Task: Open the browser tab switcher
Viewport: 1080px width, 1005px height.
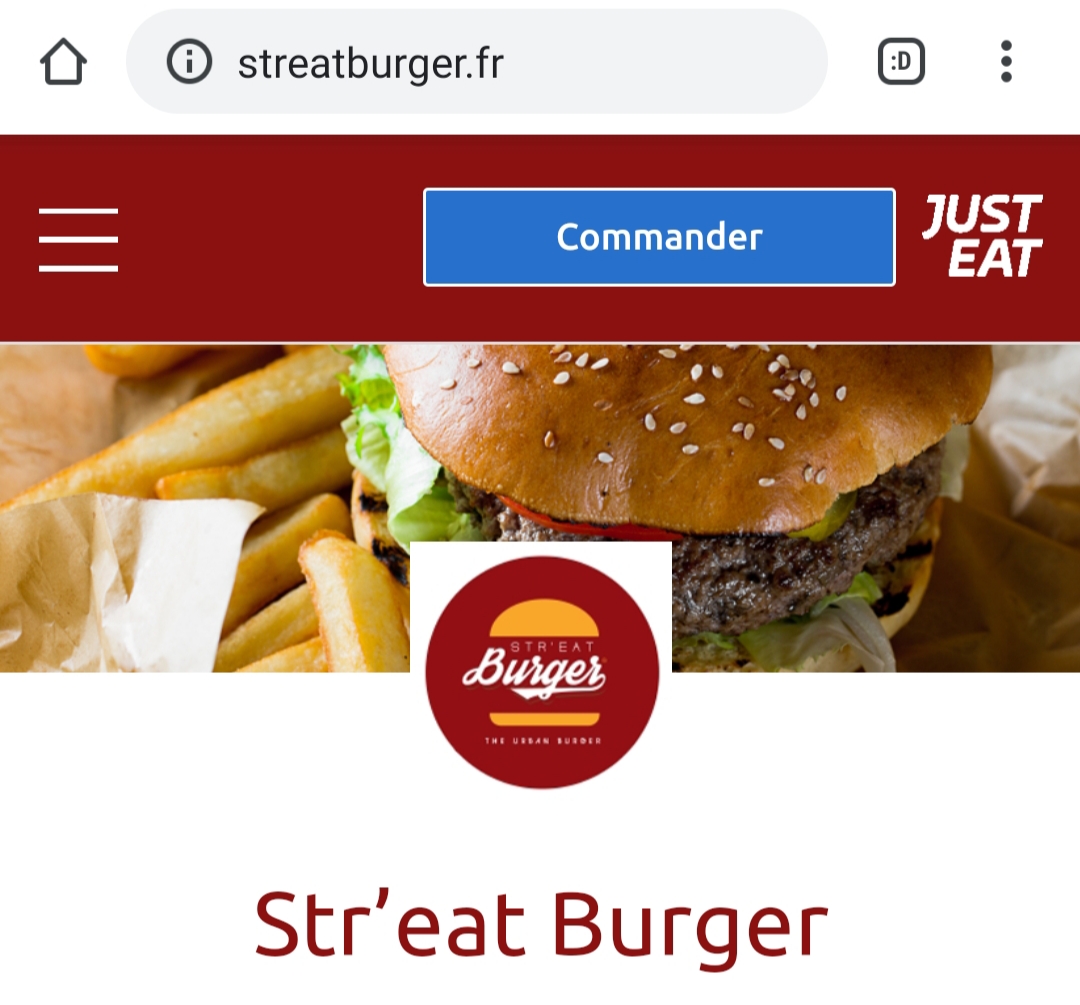Action: pyautogui.click(x=901, y=62)
